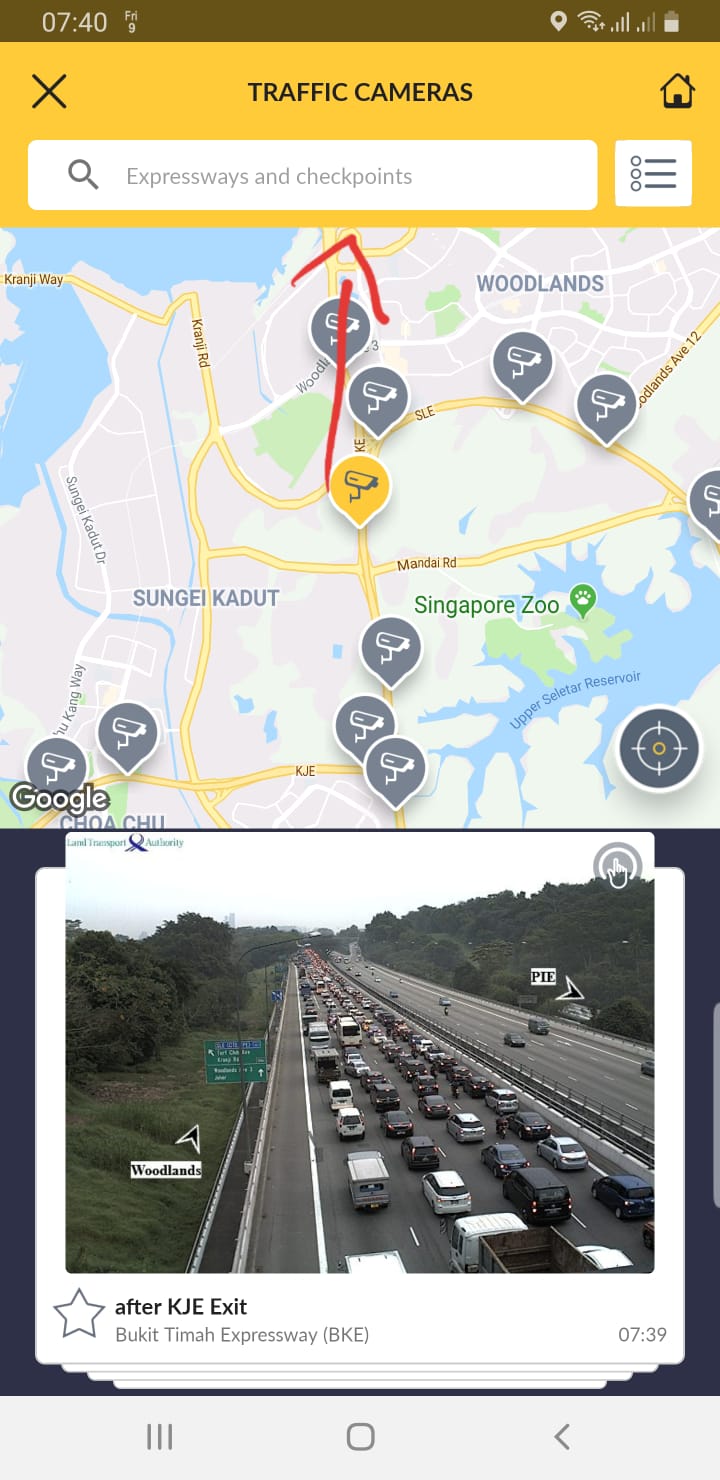Viewport: 720px width, 1480px height.
Task: Close the Traffic Cameras screen
Action: tap(49, 92)
